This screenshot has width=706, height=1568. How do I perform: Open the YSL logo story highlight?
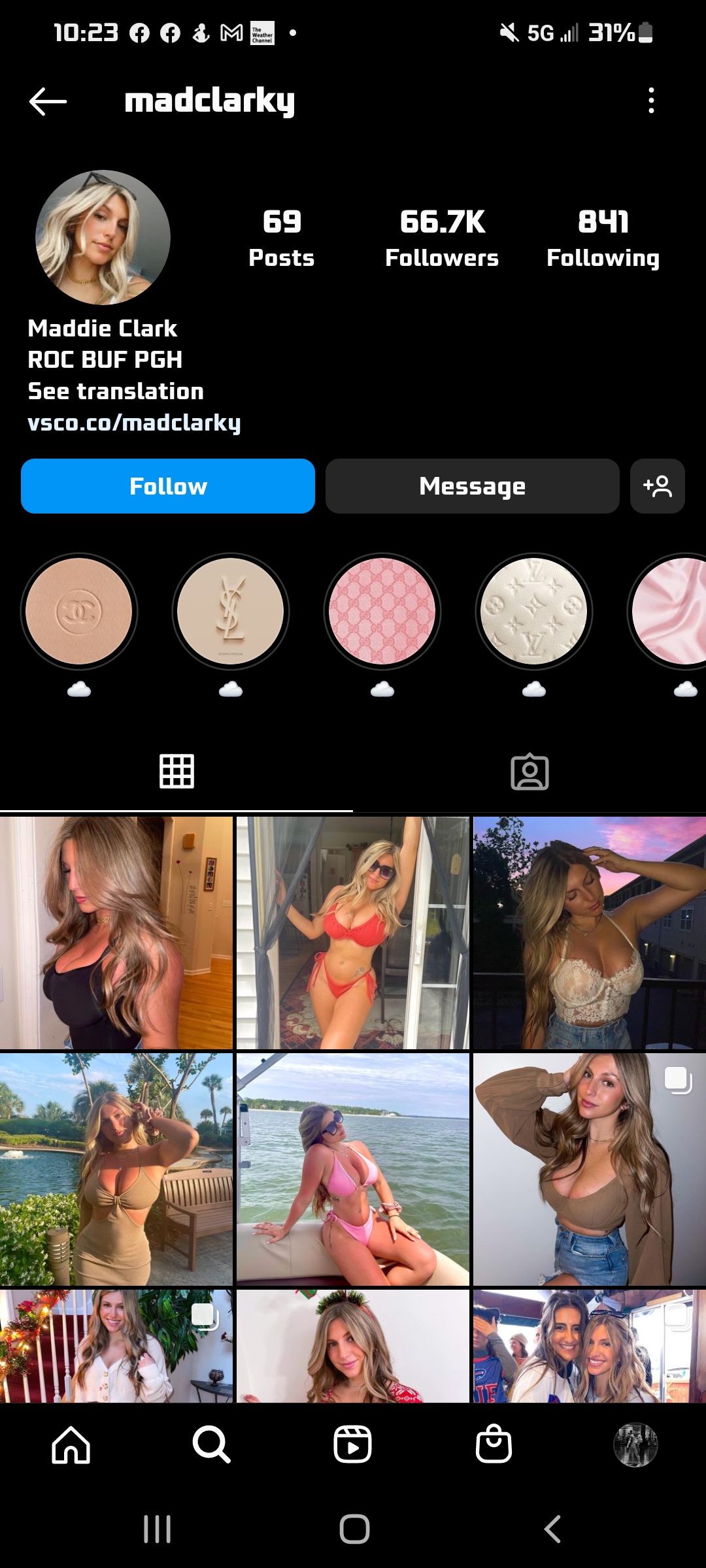pyautogui.click(x=231, y=612)
